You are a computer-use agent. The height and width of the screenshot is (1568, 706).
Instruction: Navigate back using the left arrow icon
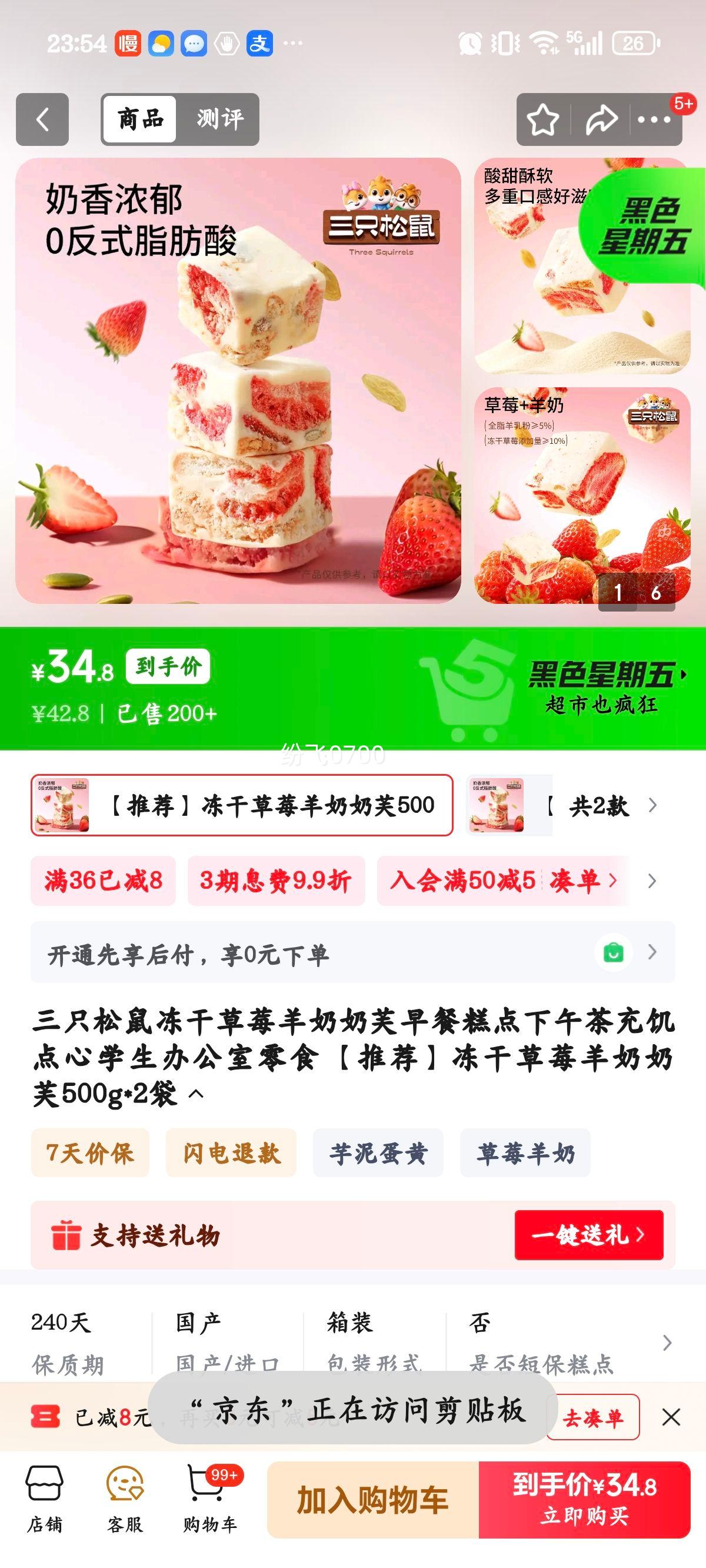[x=41, y=119]
